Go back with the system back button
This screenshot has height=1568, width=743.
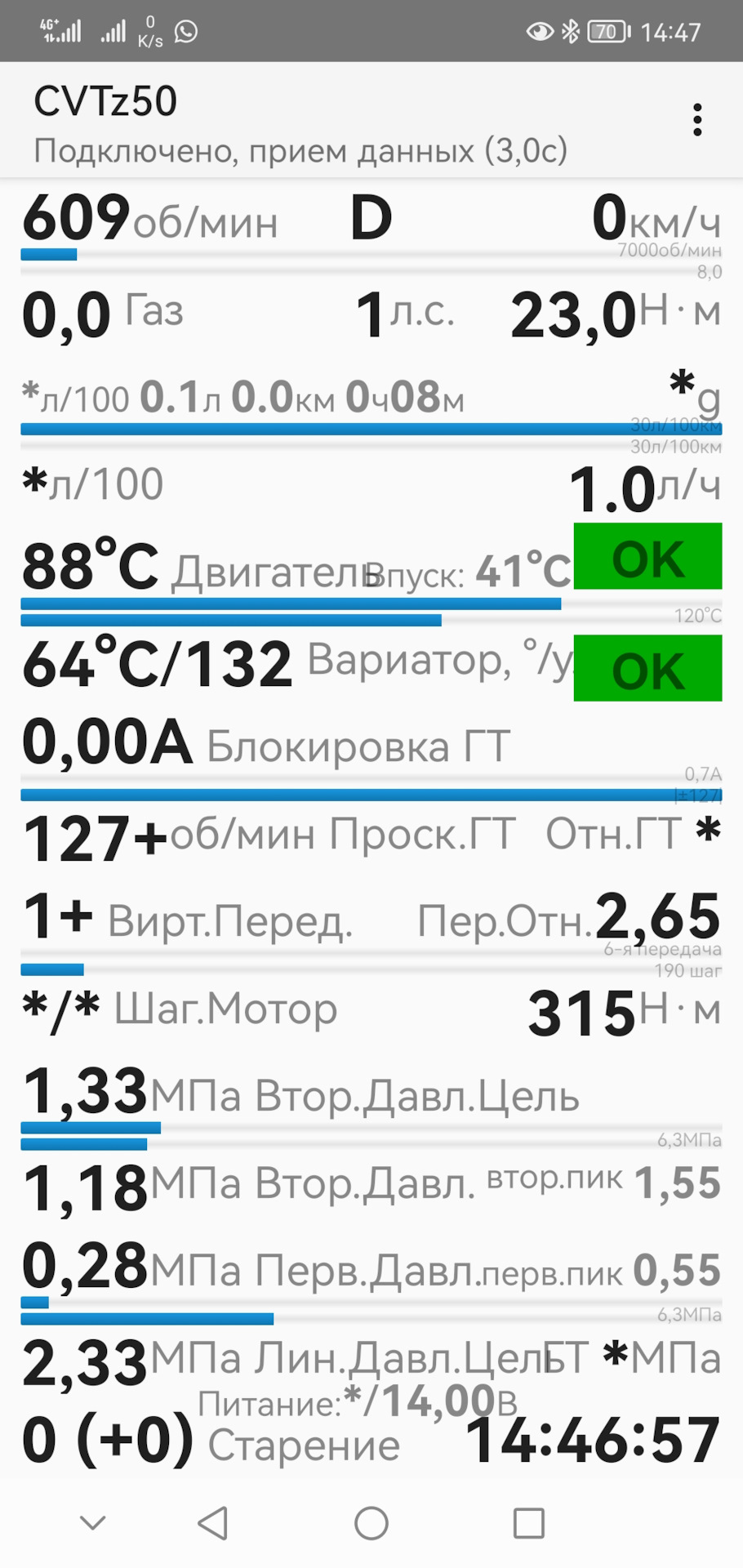click(213, 1523)
